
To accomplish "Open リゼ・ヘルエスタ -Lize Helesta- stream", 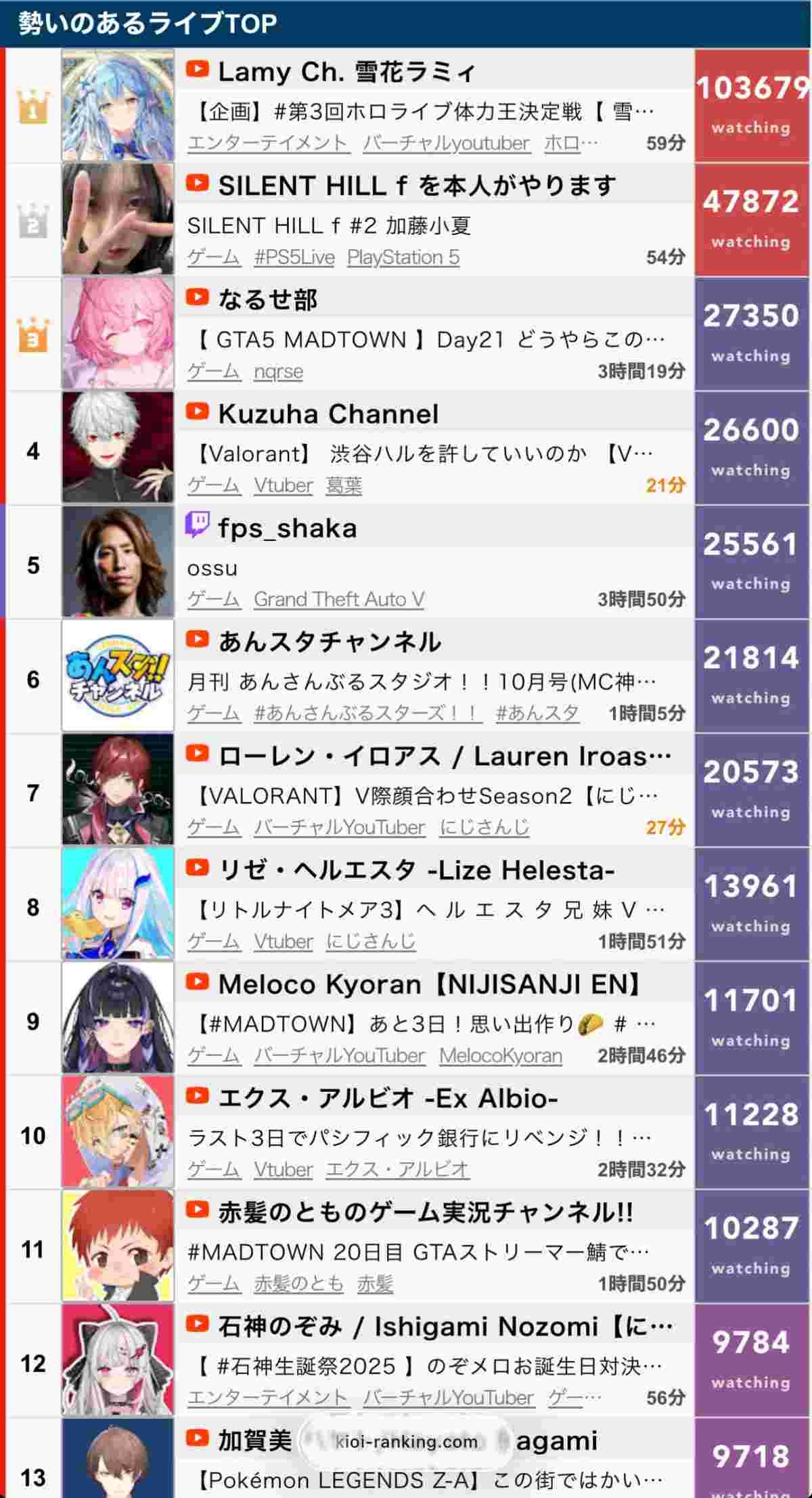I will (x=415, y=870).
